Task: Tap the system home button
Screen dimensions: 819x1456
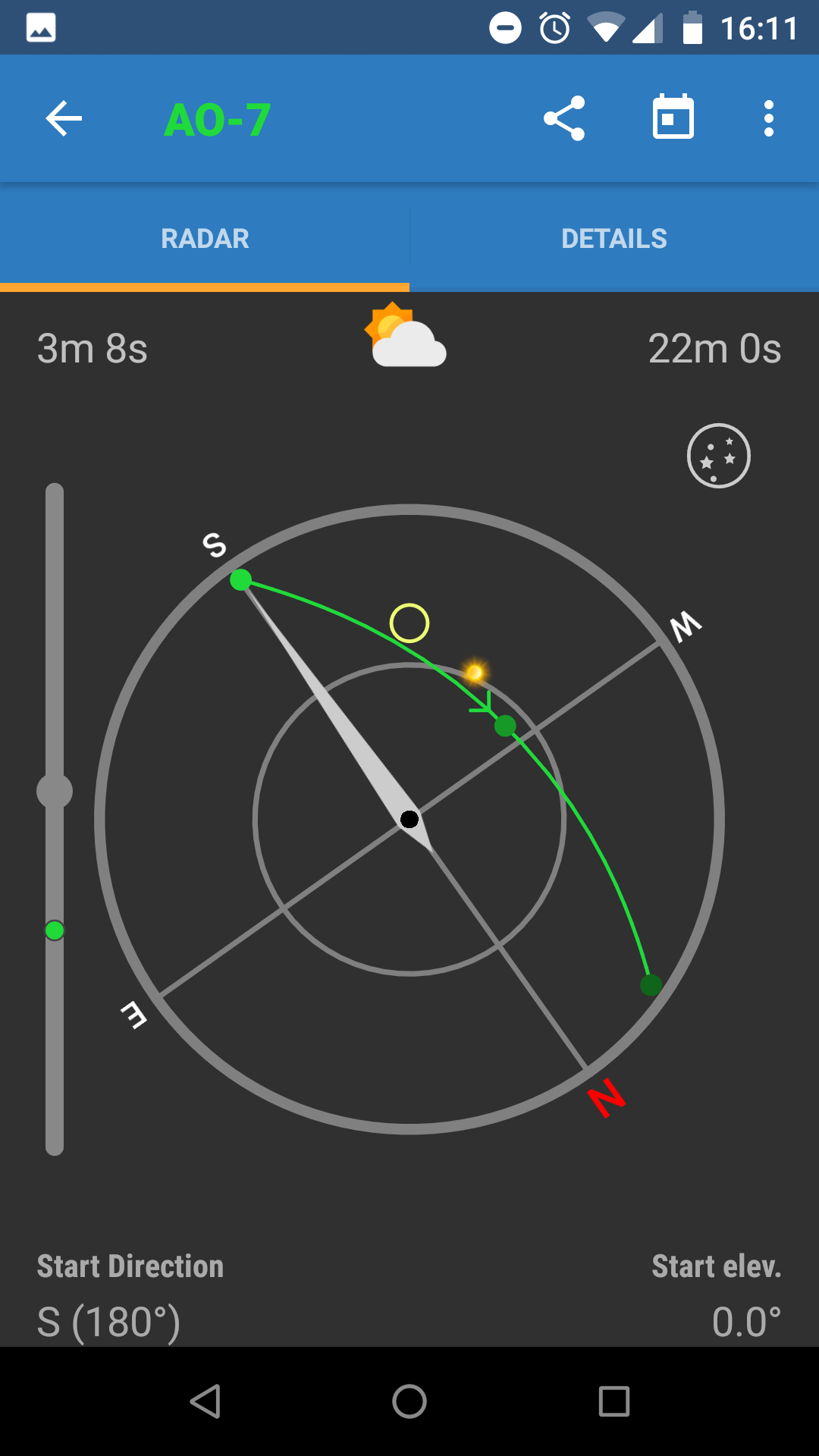Action: point(409,1401)
